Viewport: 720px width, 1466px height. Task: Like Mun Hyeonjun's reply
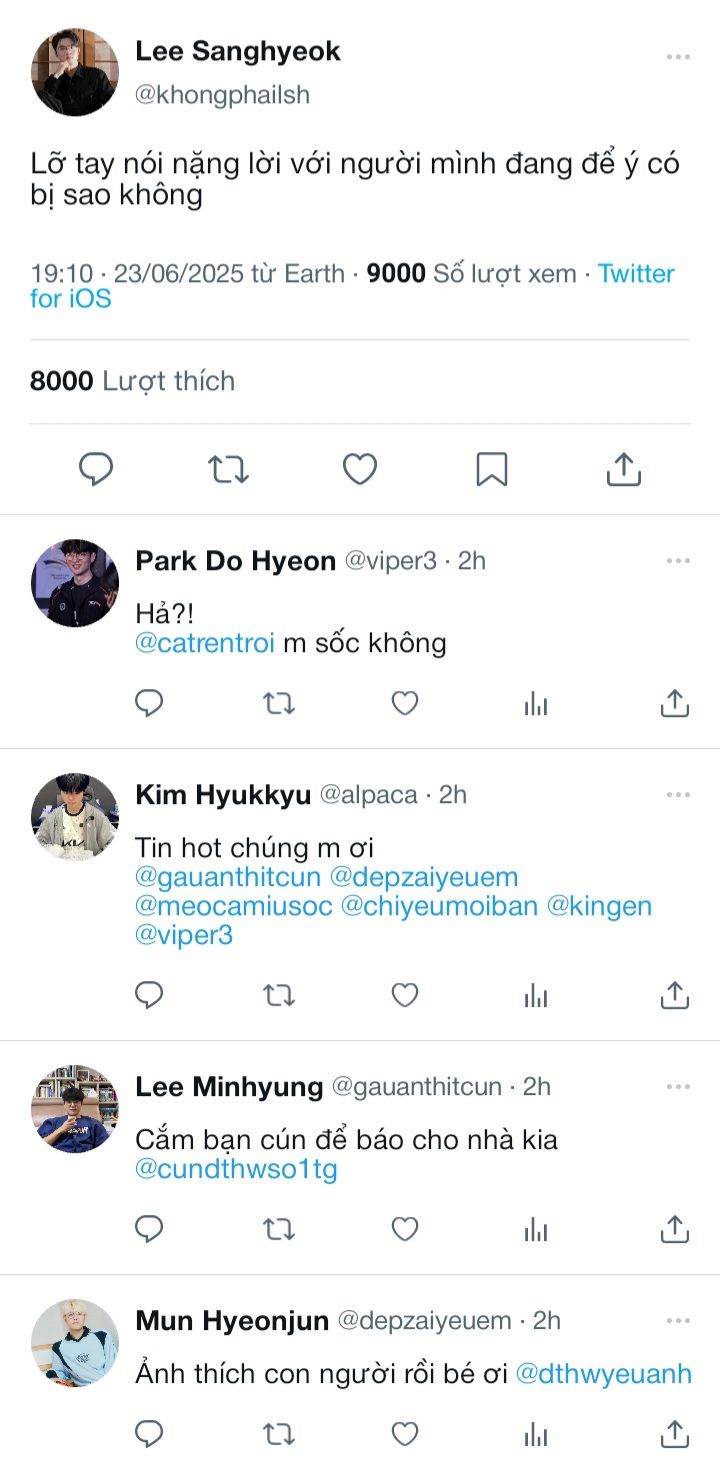click(404, 1434)
